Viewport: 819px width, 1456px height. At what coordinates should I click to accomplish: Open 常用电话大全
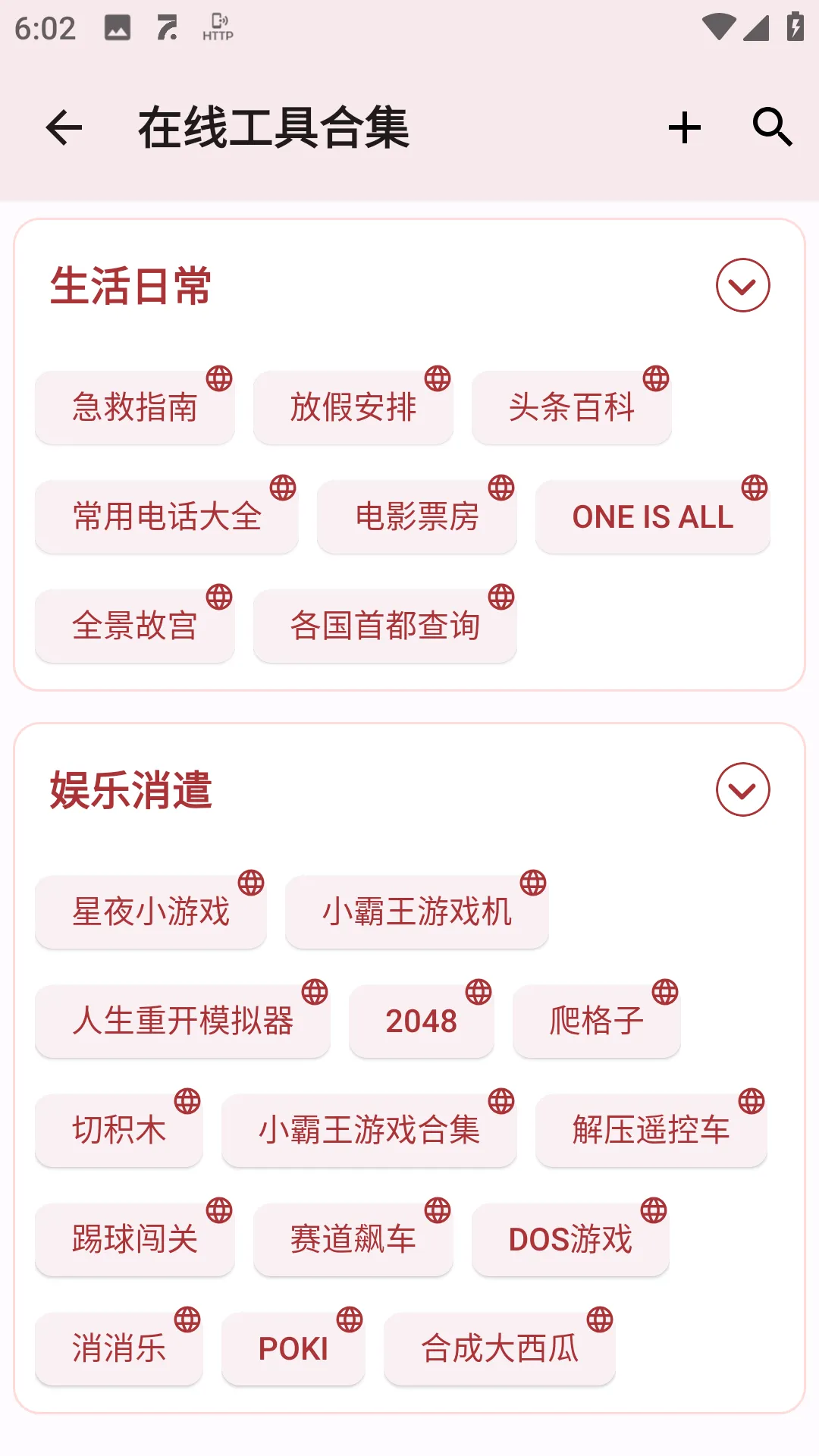[167, 516]
